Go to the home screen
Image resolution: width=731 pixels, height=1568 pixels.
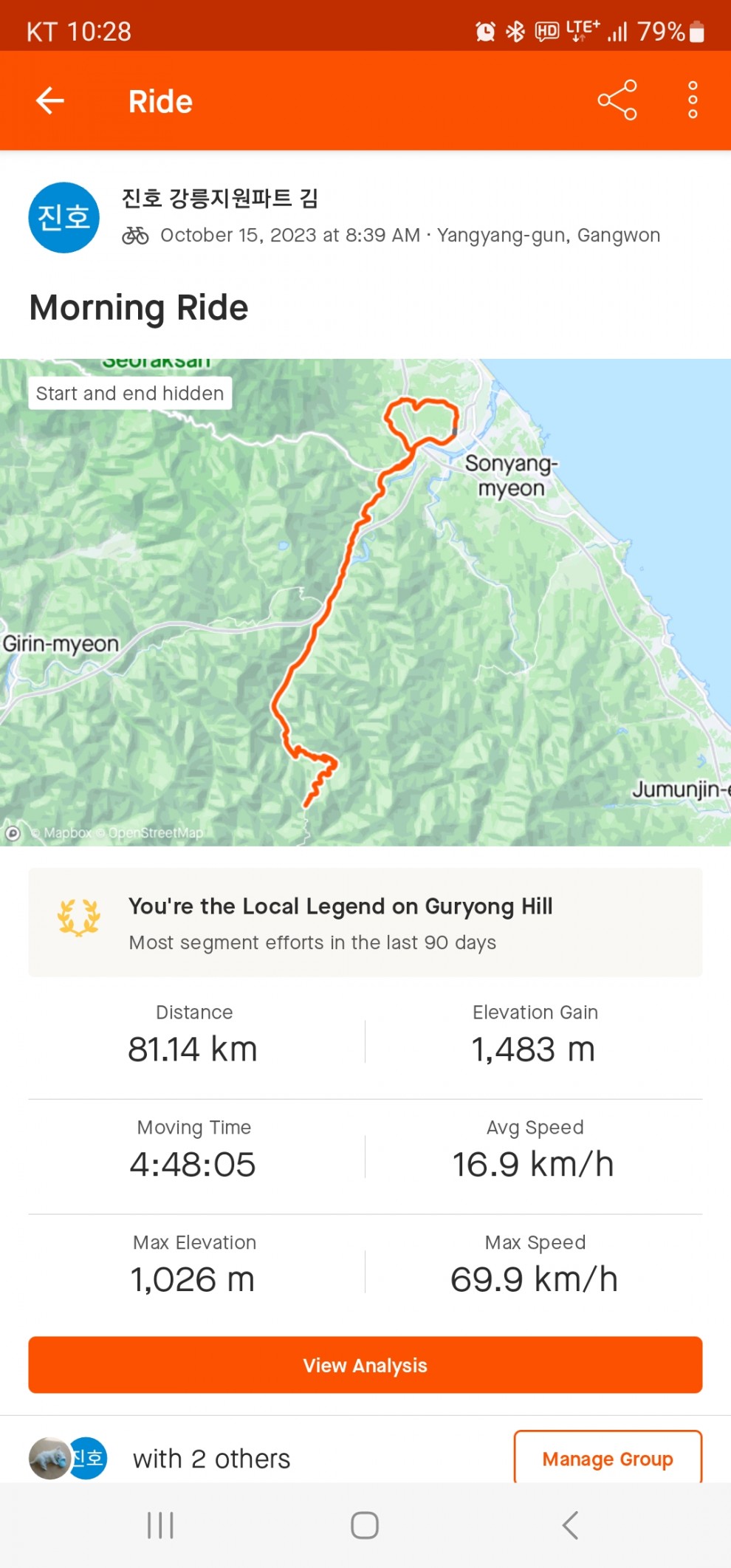point(365,1525)
